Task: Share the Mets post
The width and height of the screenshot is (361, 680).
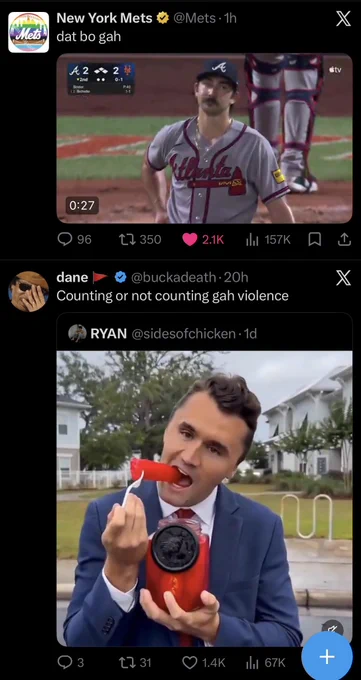Action: (344, 239)
